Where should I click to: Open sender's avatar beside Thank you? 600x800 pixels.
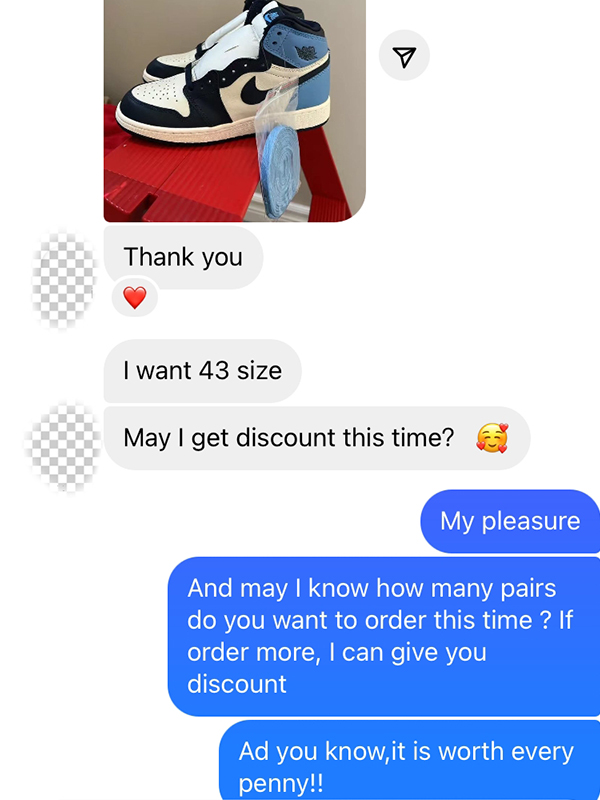pyautogui.click(x=64, y=277)
